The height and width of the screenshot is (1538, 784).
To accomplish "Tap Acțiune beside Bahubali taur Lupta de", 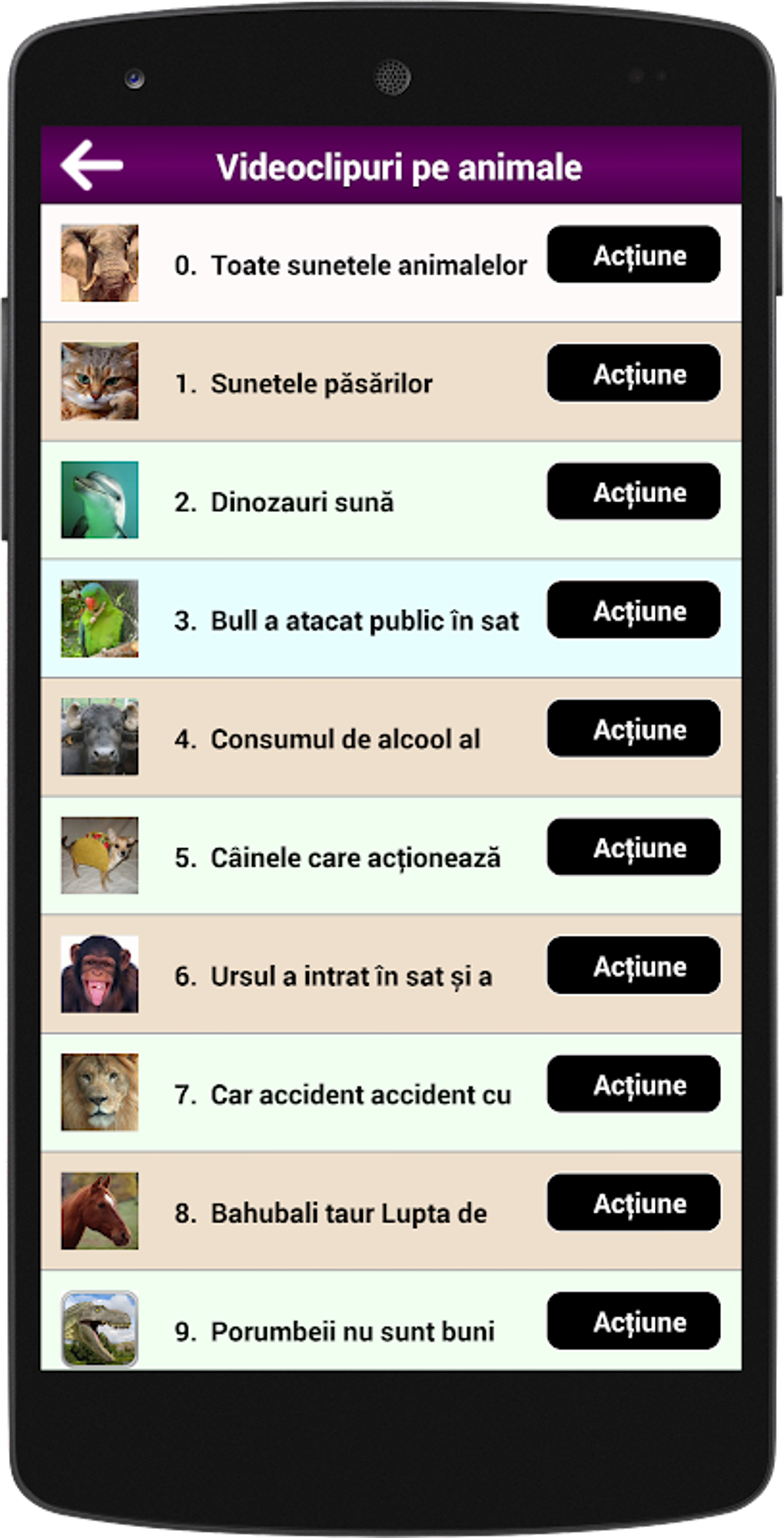I will pos(633,1202).
